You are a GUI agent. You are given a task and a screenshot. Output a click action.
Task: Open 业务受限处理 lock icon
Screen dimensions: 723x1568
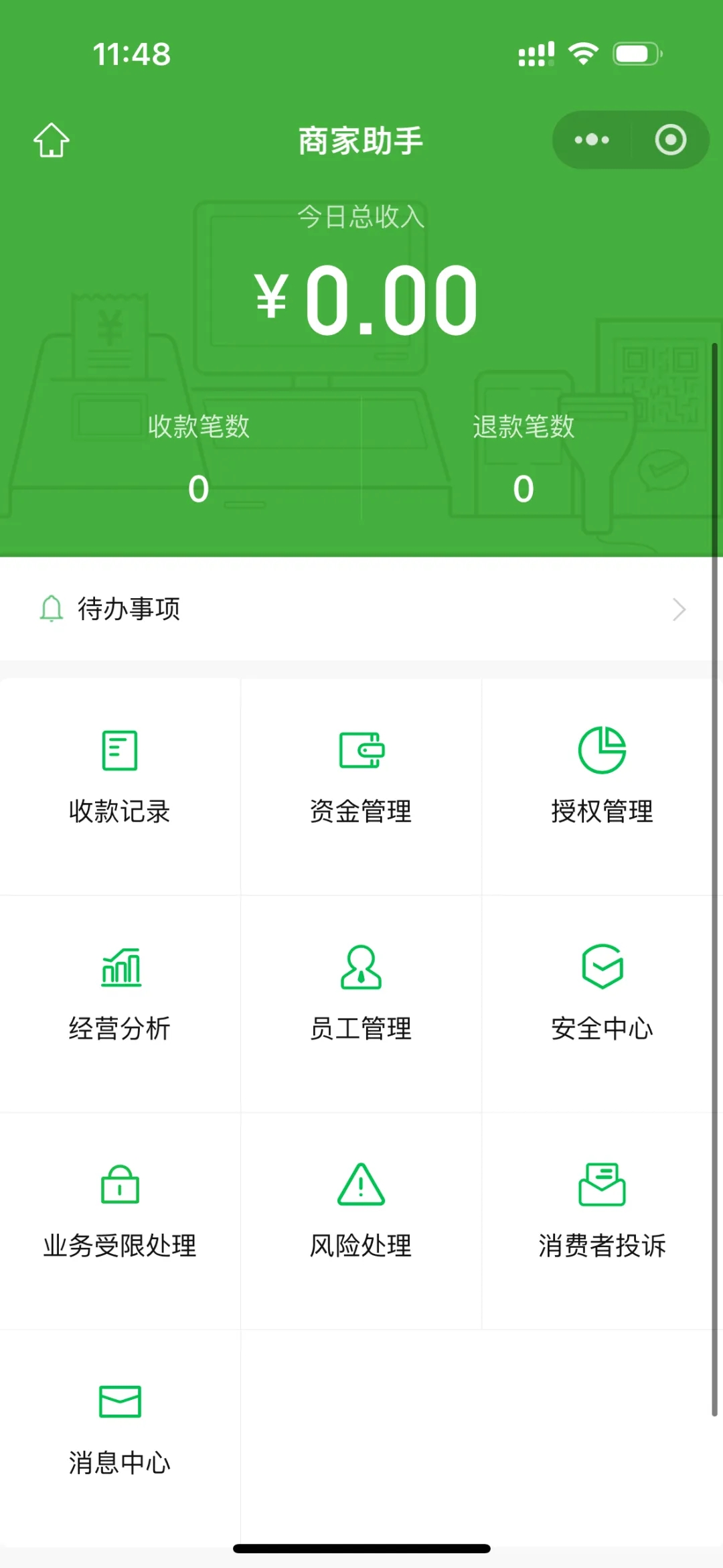click(x=119, y=1183)
